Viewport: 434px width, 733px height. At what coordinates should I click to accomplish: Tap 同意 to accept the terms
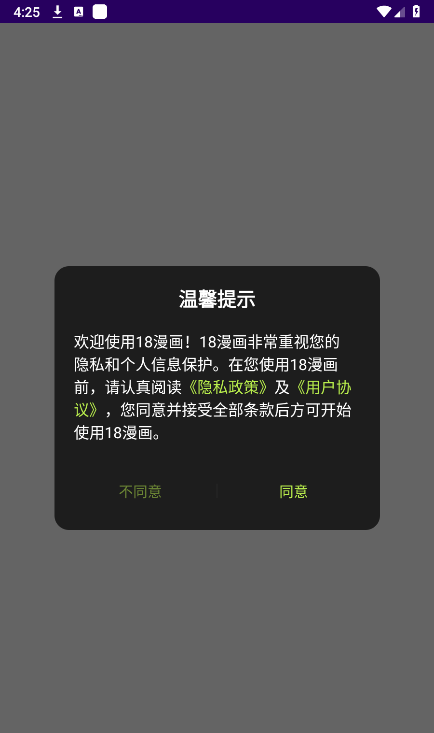pyautogui.click(x=293, y=491)
